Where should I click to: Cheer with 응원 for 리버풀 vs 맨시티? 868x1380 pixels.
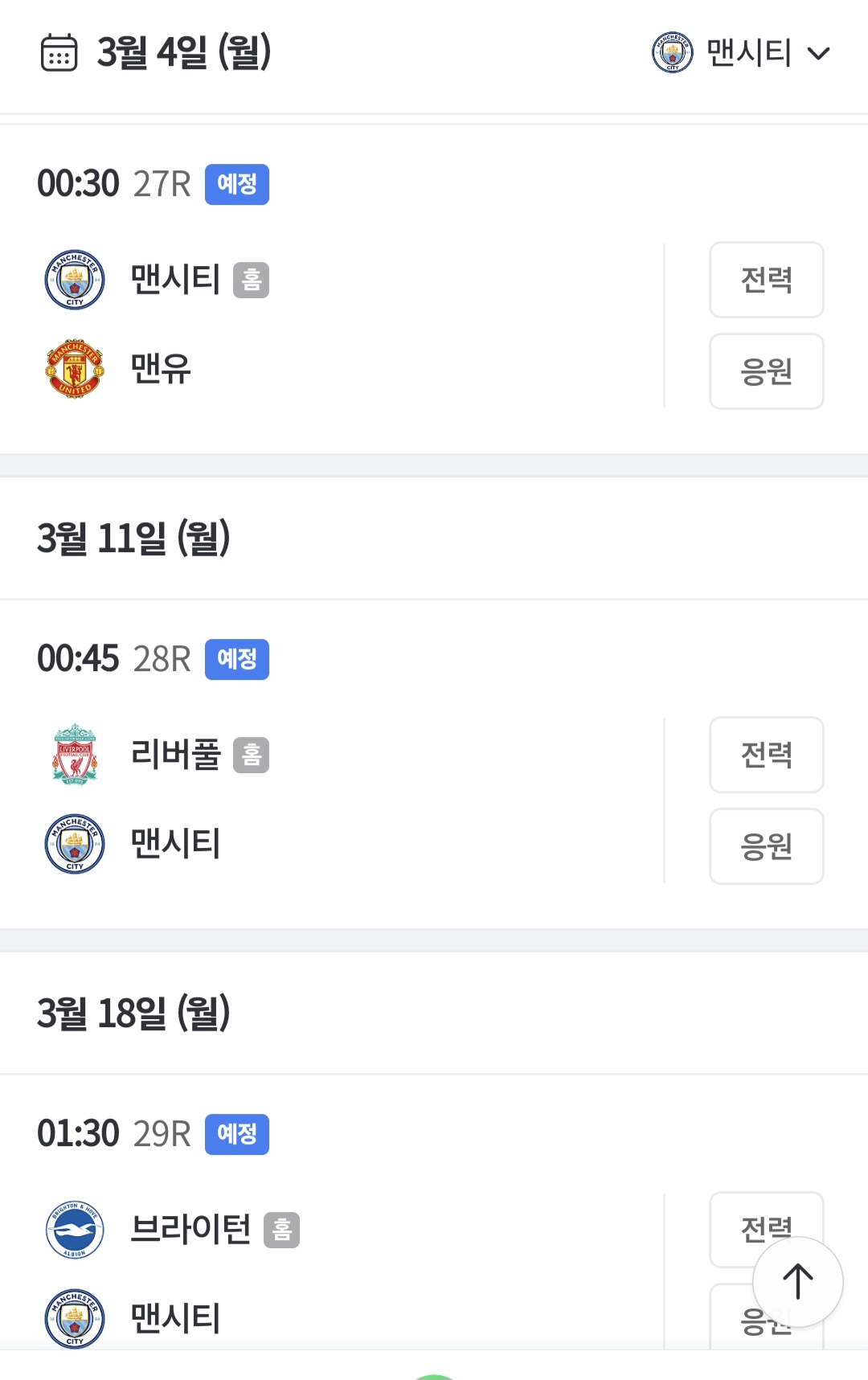click(x=766, y=846)
